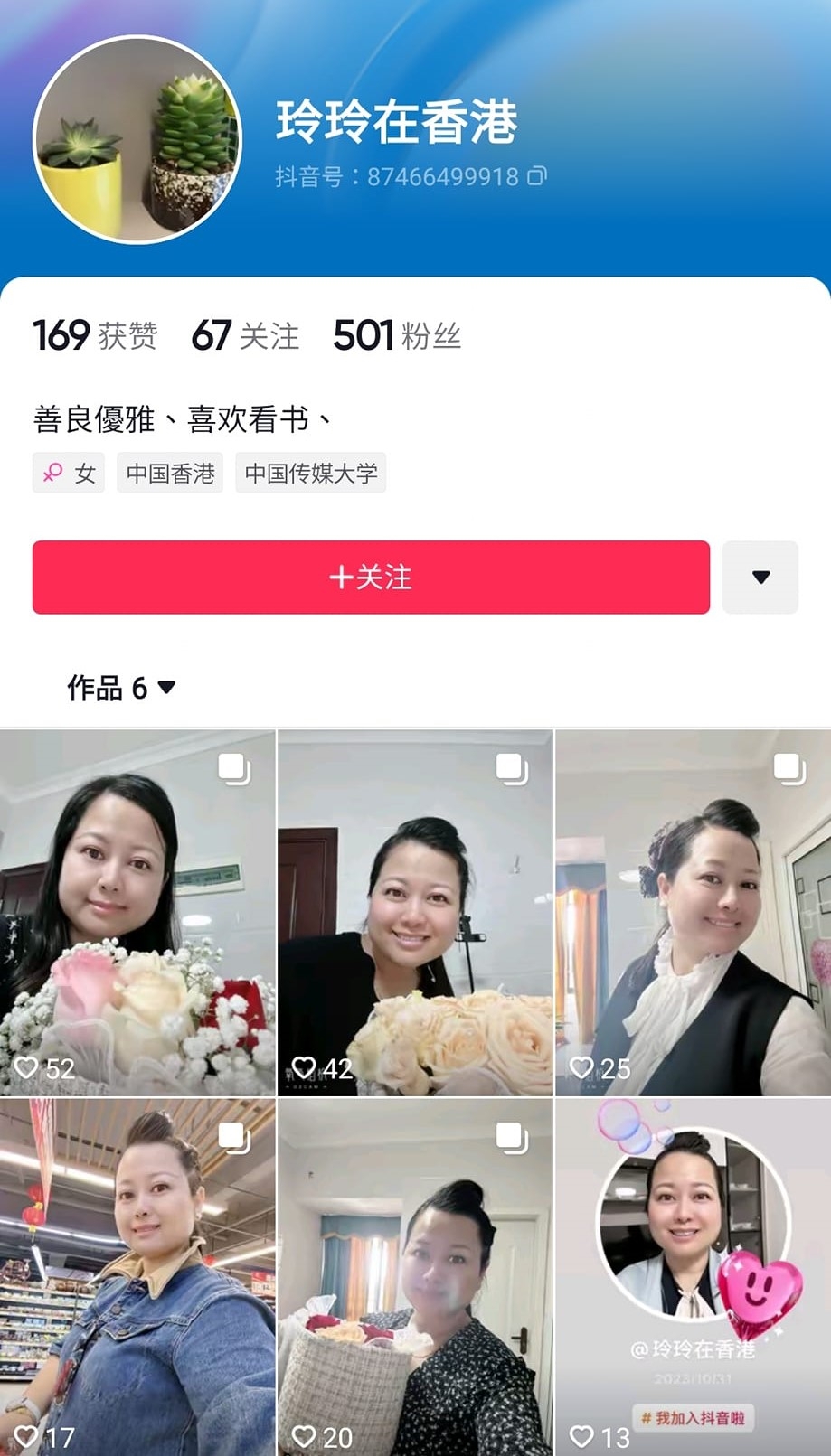Viewport: 831px width, 1456px height.
Task: Open the post with 25 likes
Action: point(693,913)
